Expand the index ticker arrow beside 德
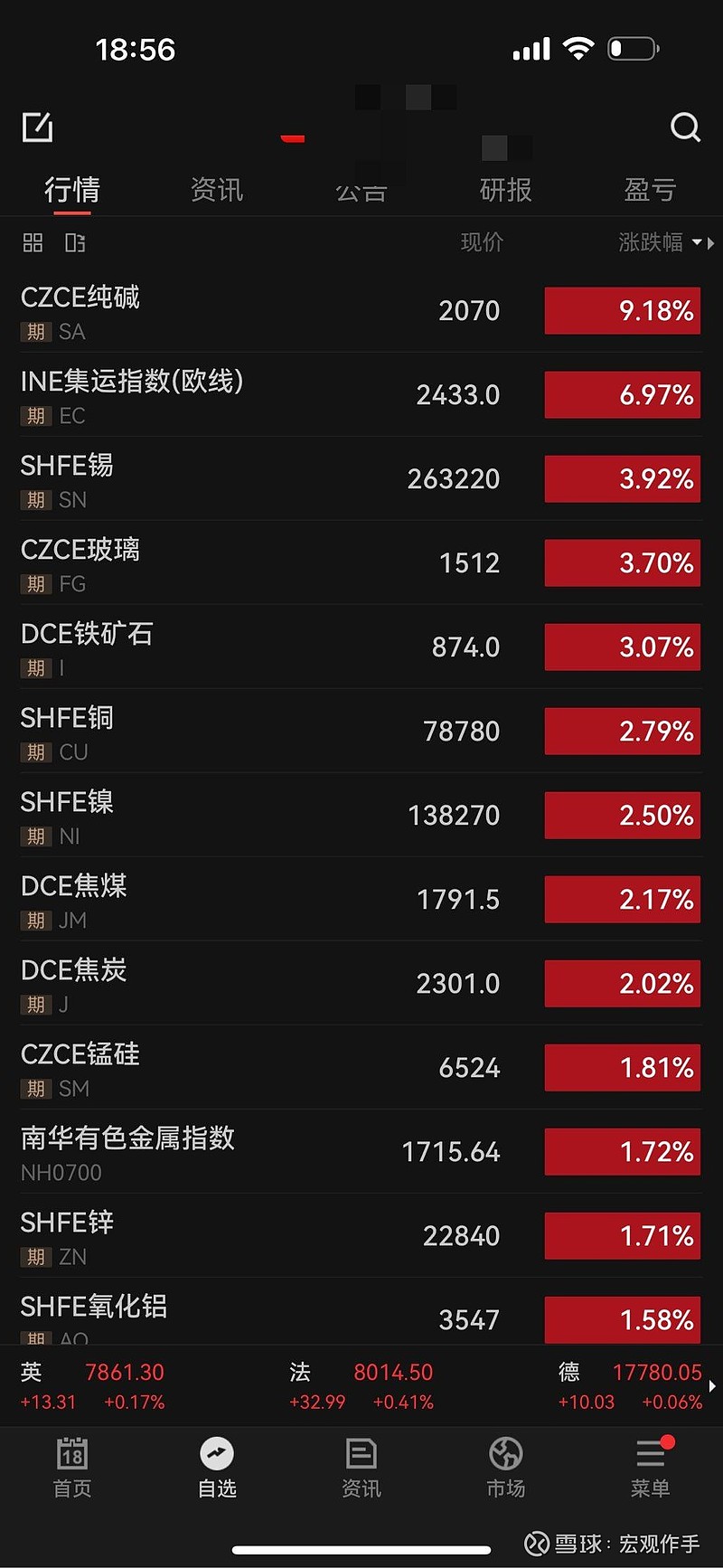This screenshot has height=1568, width=723. [x=712, y=1385]
